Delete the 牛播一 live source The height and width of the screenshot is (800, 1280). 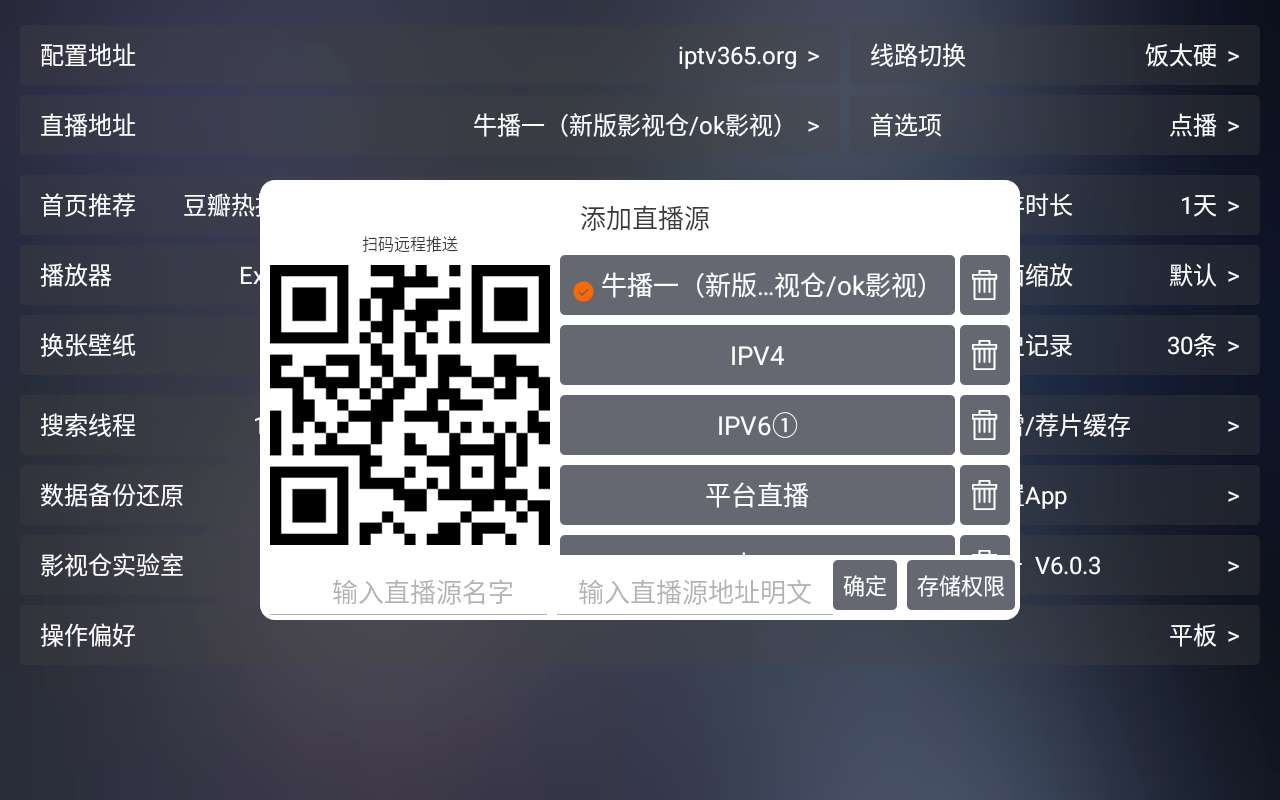985,286
